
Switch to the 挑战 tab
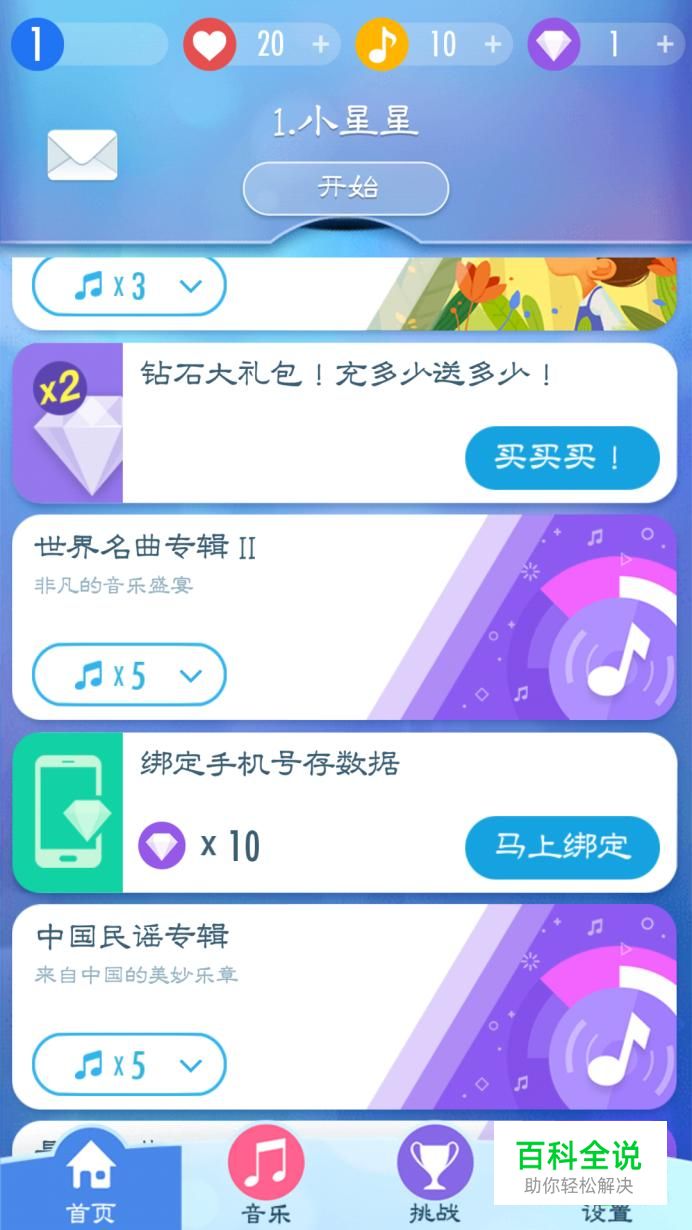point(435,1185)
